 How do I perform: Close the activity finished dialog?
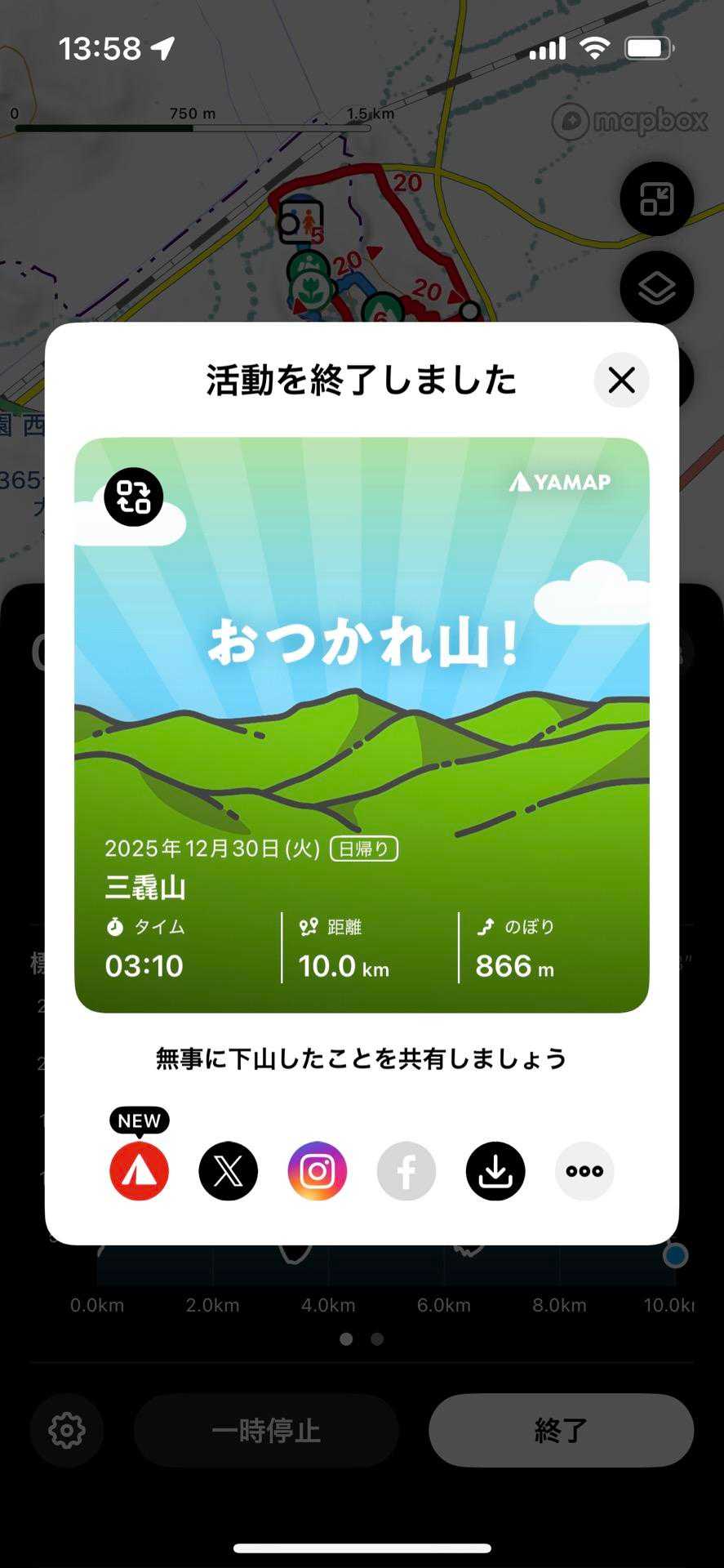click(x=621, y=380)
